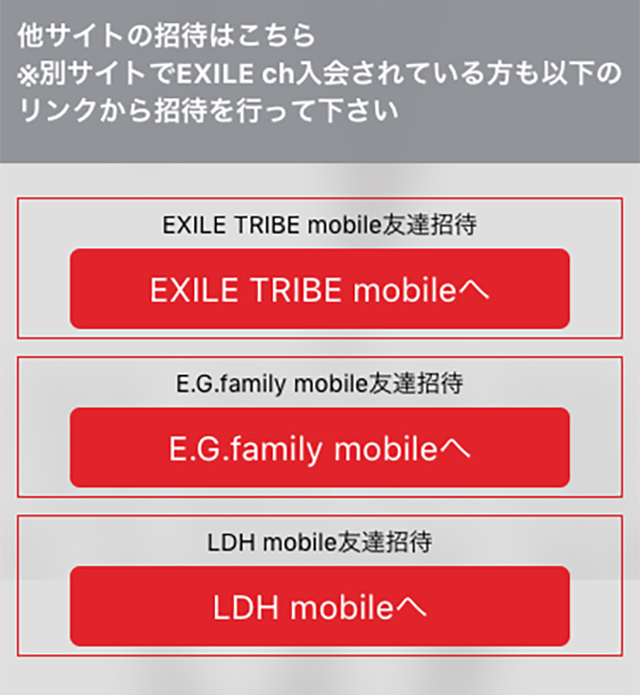Select the LDH mobileへ button
Viewport: 640px width, 695px height.
[x=319, y=606]
